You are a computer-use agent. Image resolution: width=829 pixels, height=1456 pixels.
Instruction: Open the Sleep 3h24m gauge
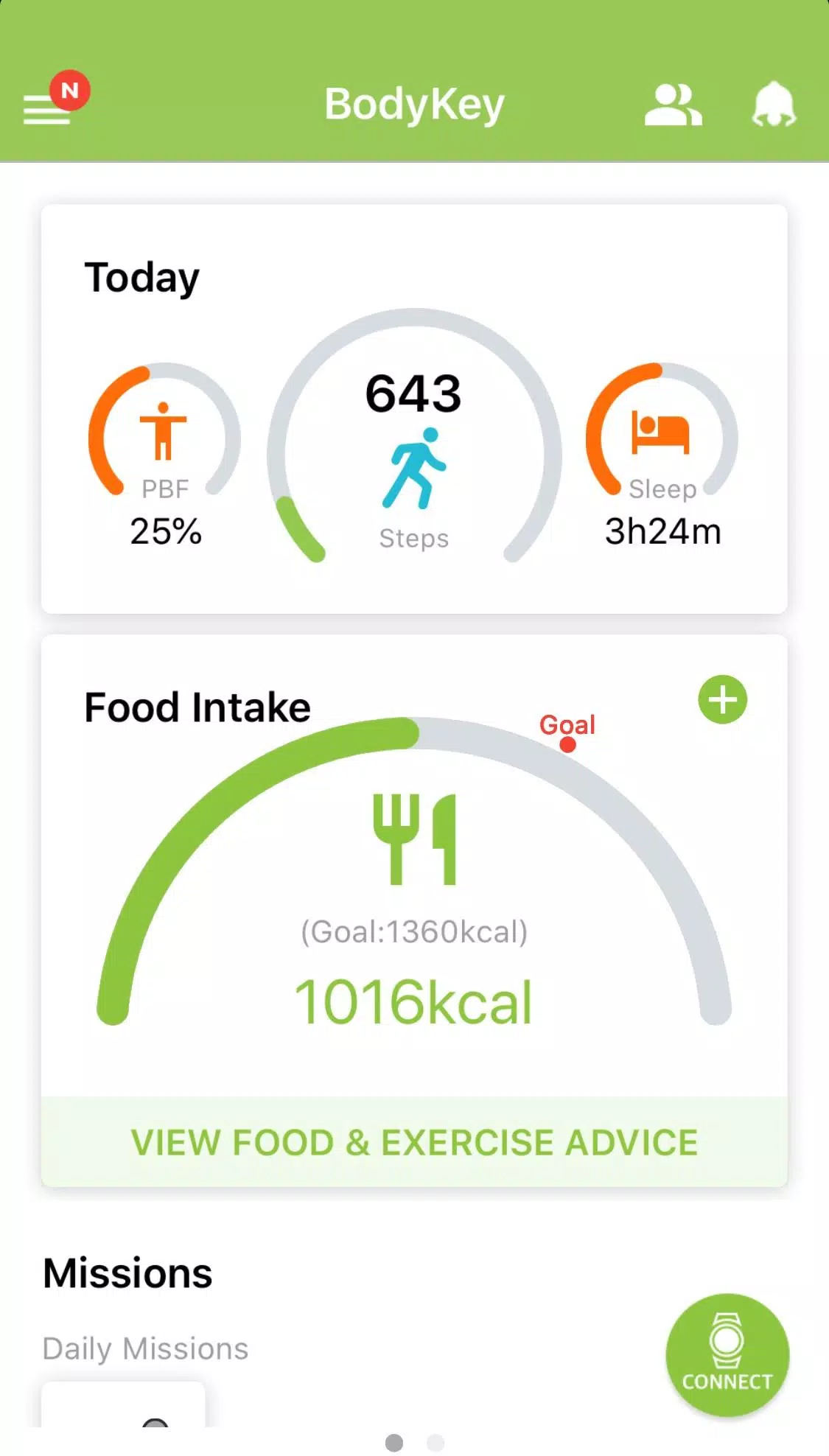[662, 453]
